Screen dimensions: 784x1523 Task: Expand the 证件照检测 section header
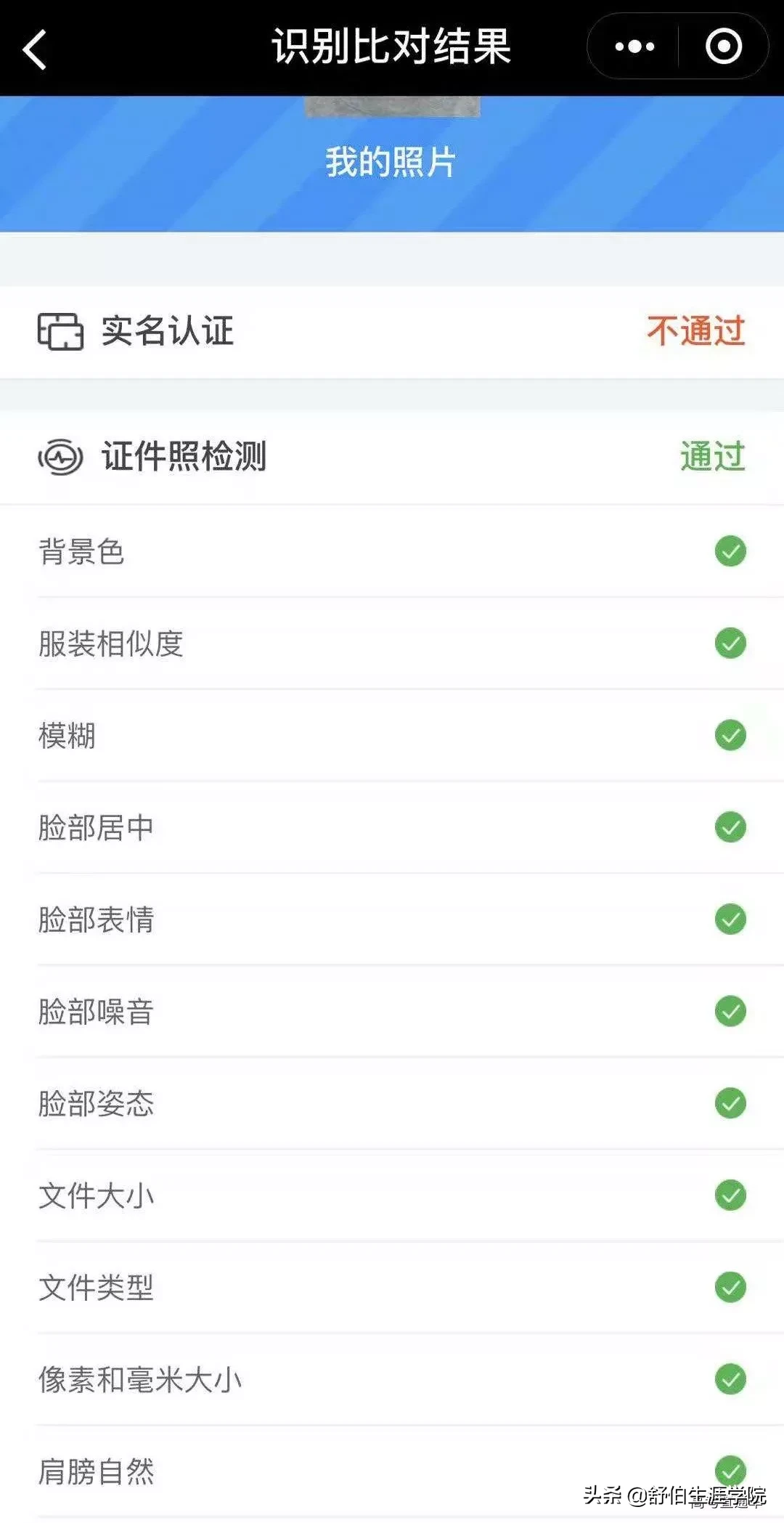point(392,458)
